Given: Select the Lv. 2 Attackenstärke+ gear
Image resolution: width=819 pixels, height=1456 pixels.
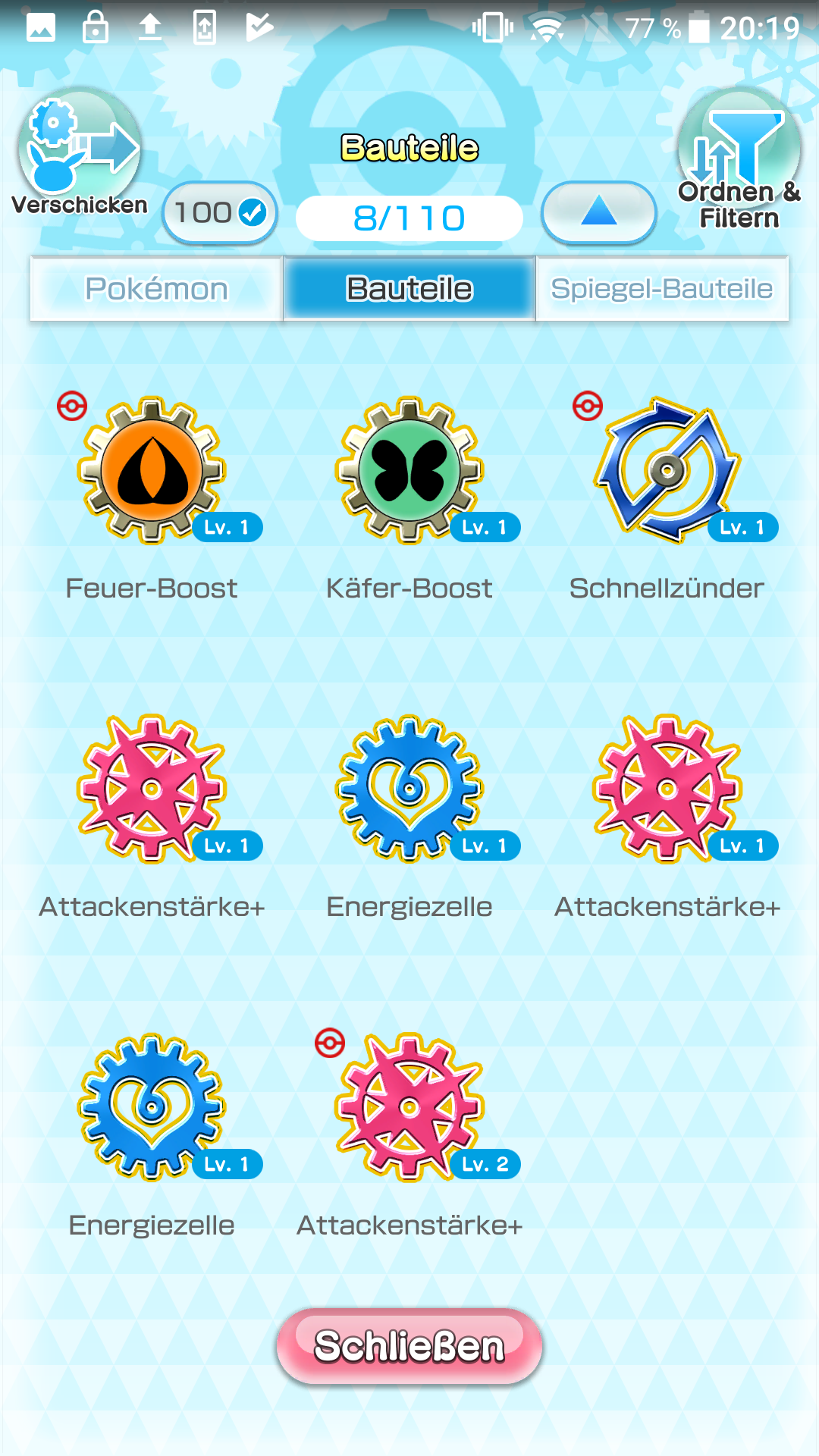Looking at the screenshot, I should click(409, 1107).
